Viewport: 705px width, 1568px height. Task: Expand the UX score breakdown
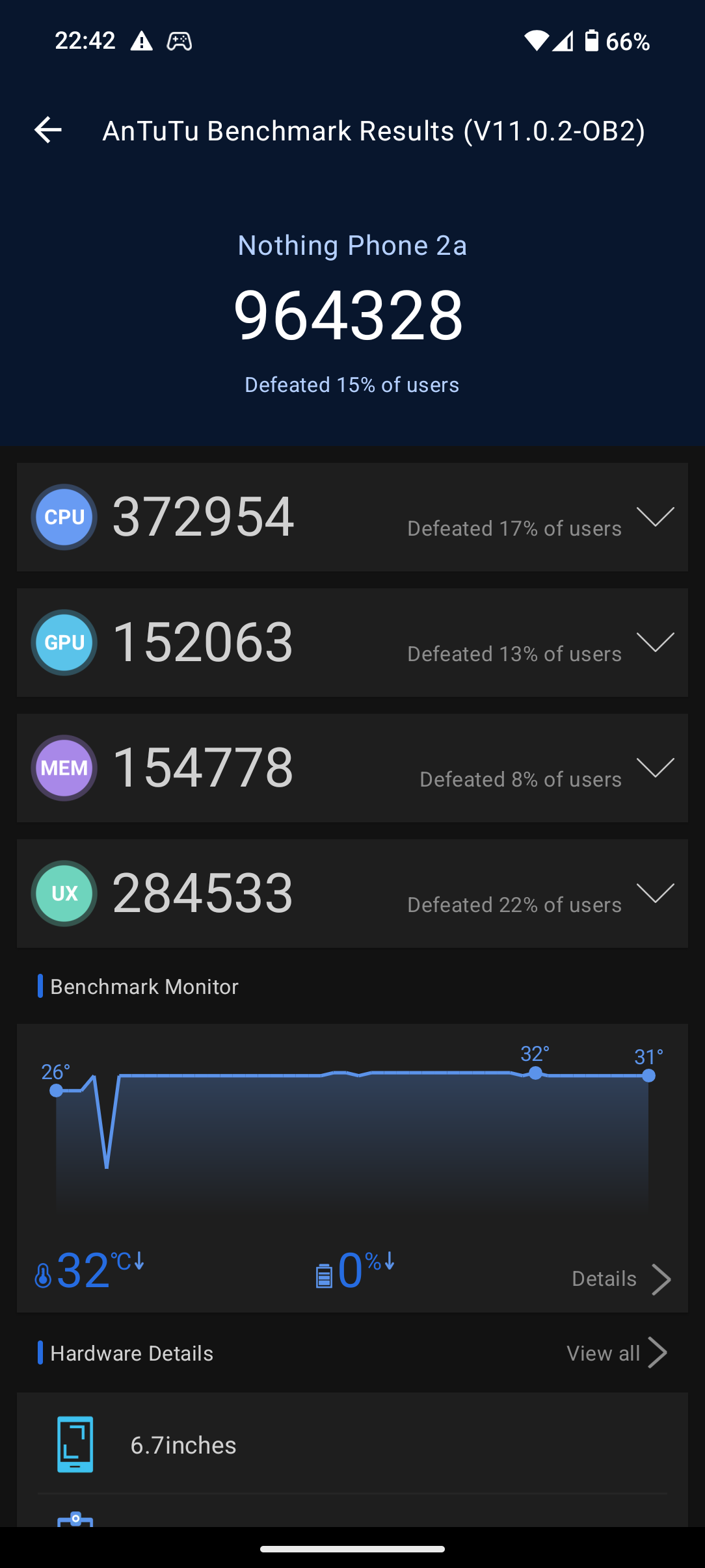point(655,893)
